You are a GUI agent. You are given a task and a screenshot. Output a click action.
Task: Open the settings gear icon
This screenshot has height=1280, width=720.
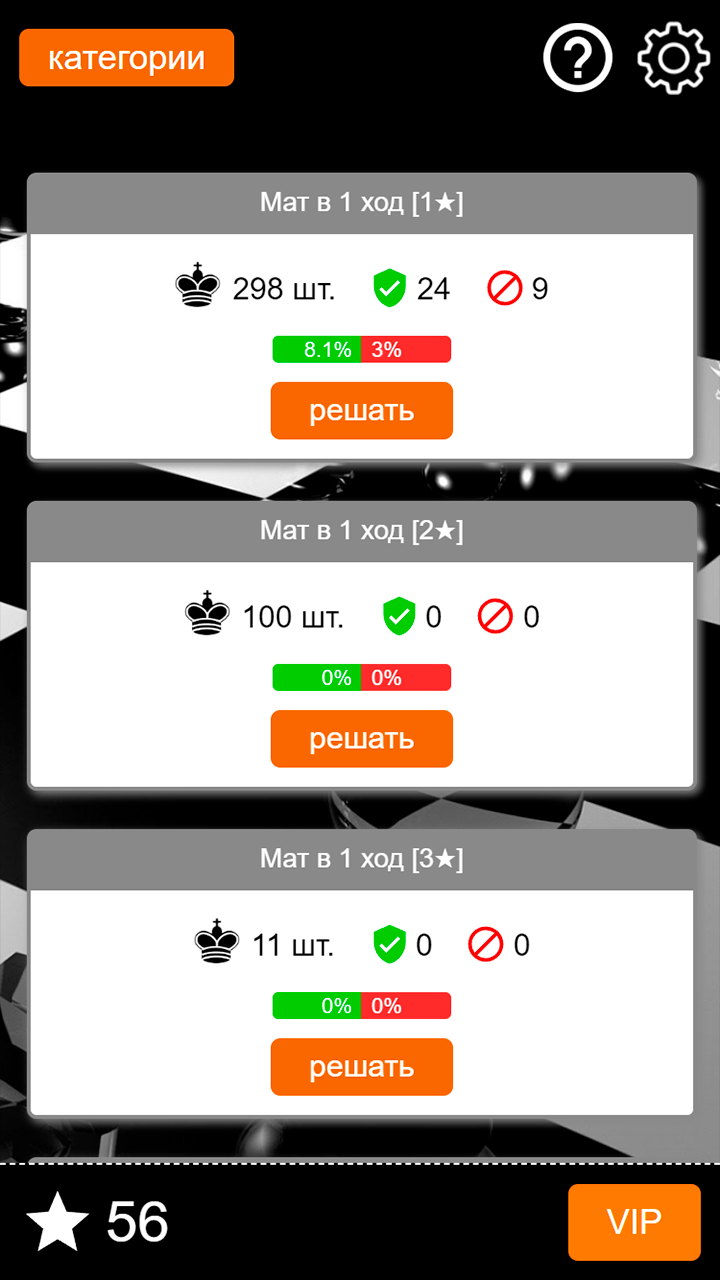672,57
